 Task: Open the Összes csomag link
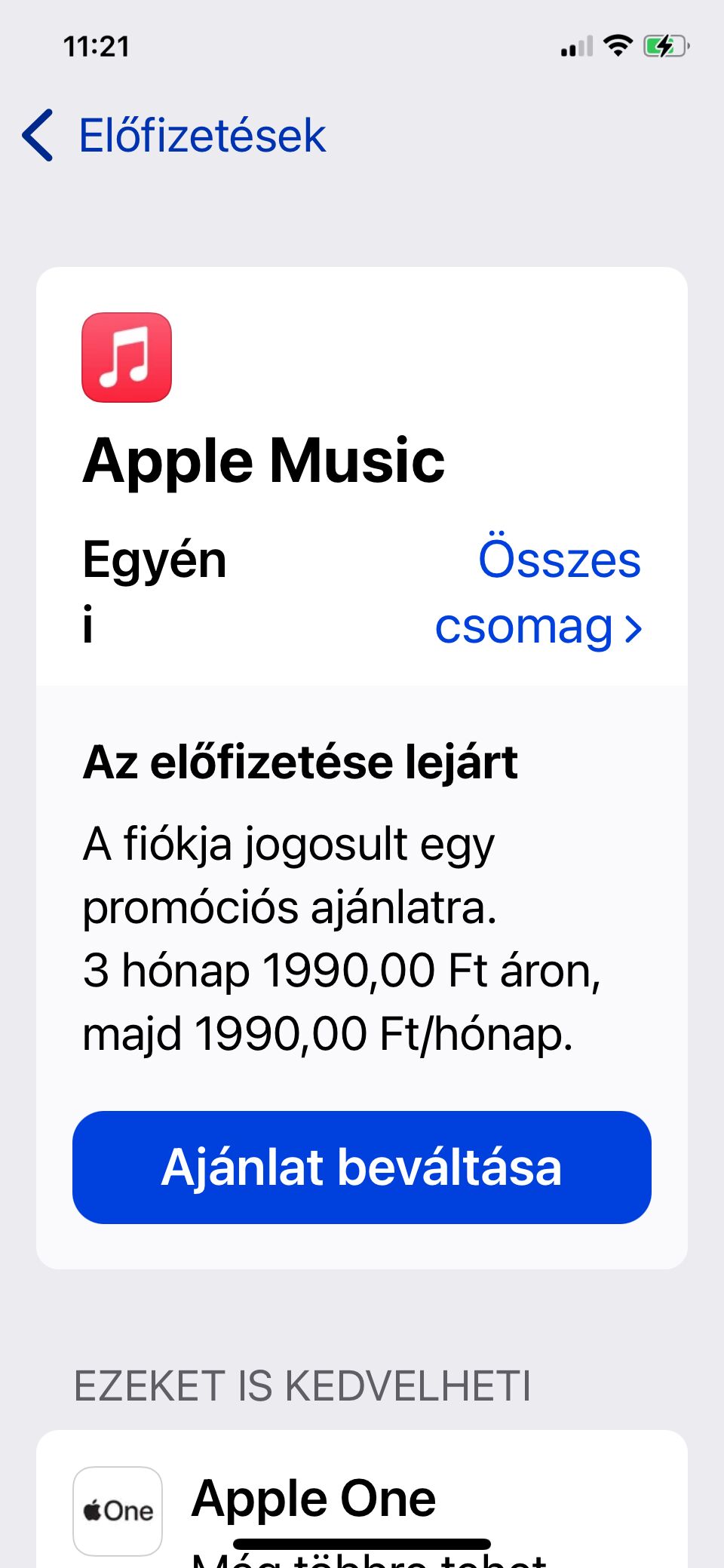point(538,593)
